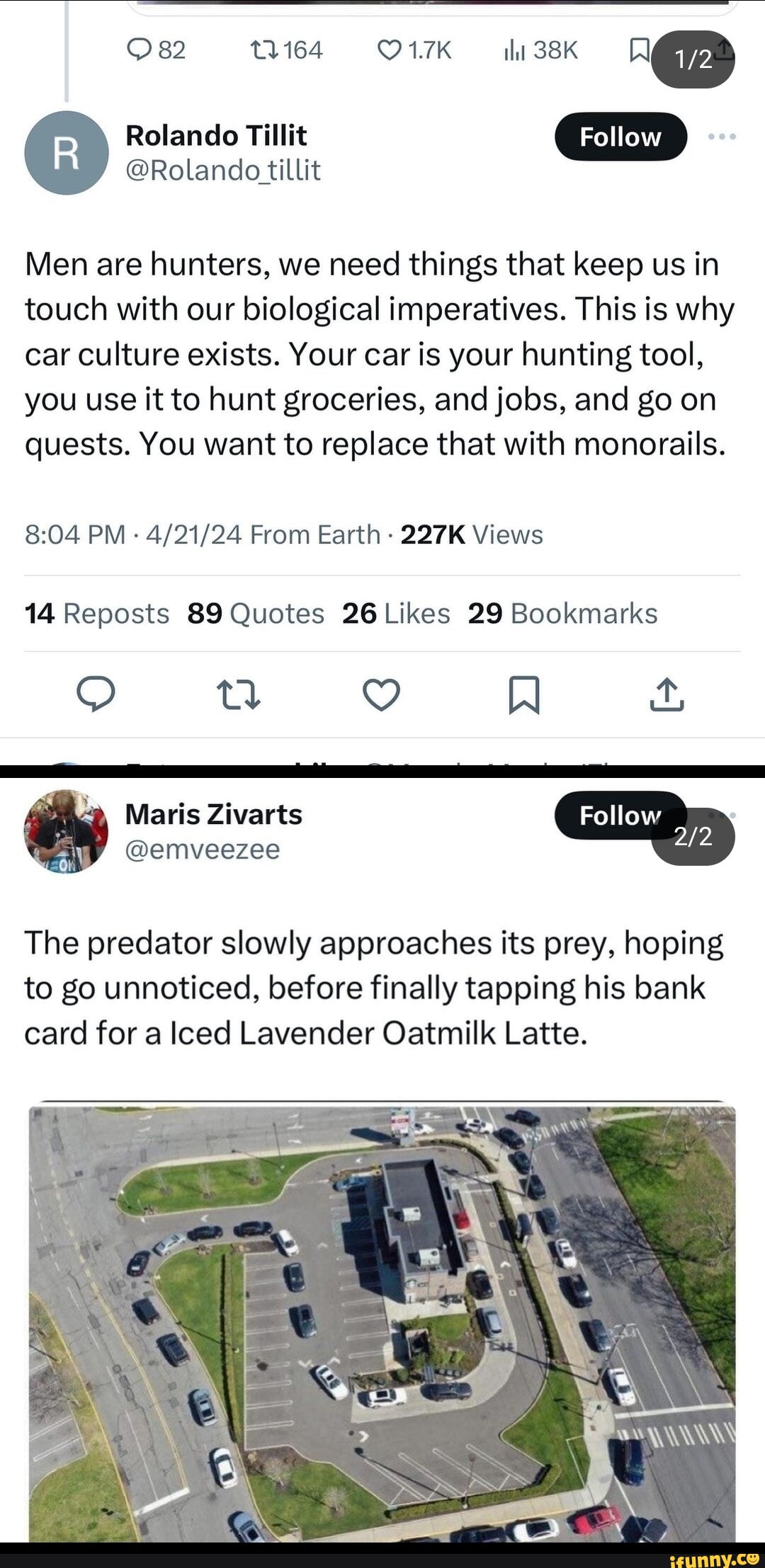Open the 89 Quotes list
Viewport: 765px width, 1568px height.
(260, 613)
